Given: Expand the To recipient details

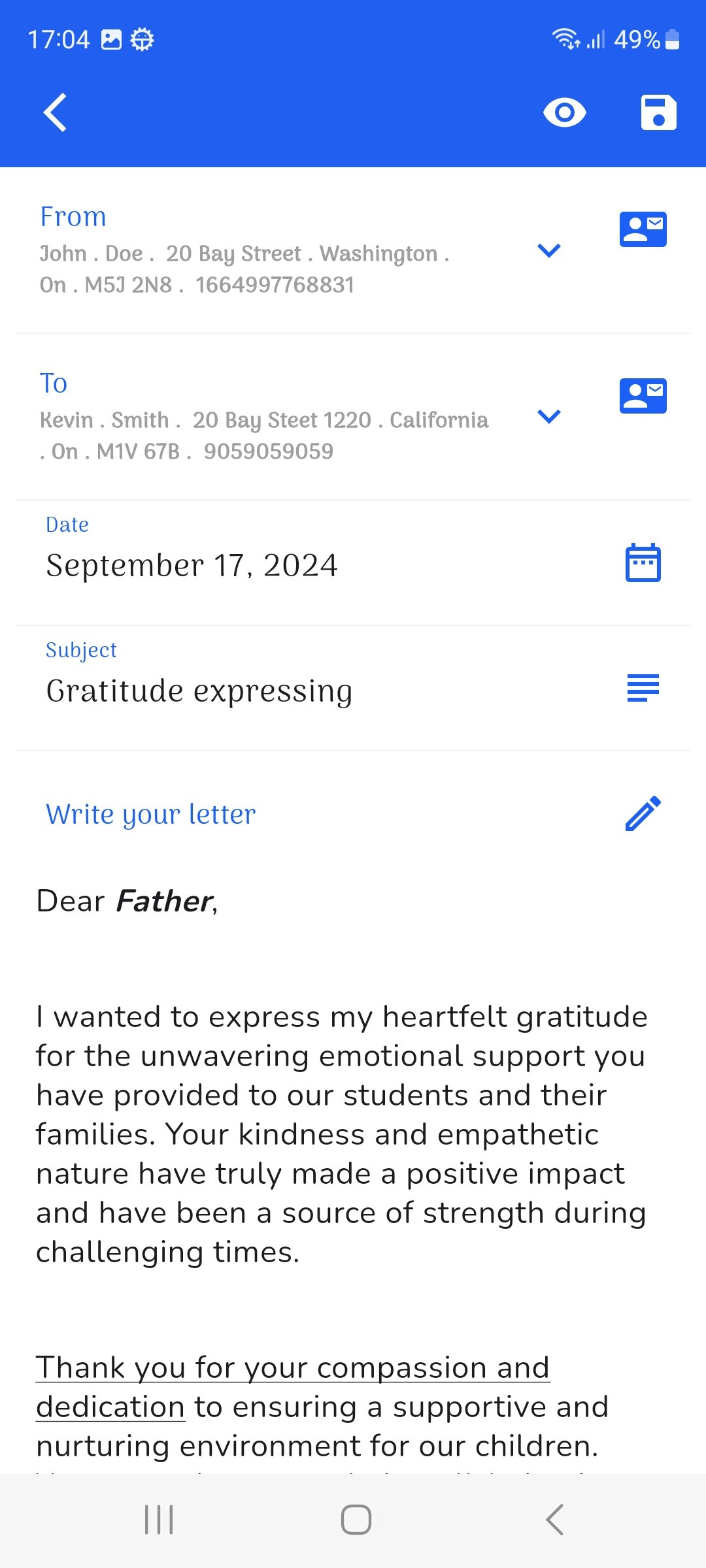Looking at the screenshot, I should tap(548, 416).
